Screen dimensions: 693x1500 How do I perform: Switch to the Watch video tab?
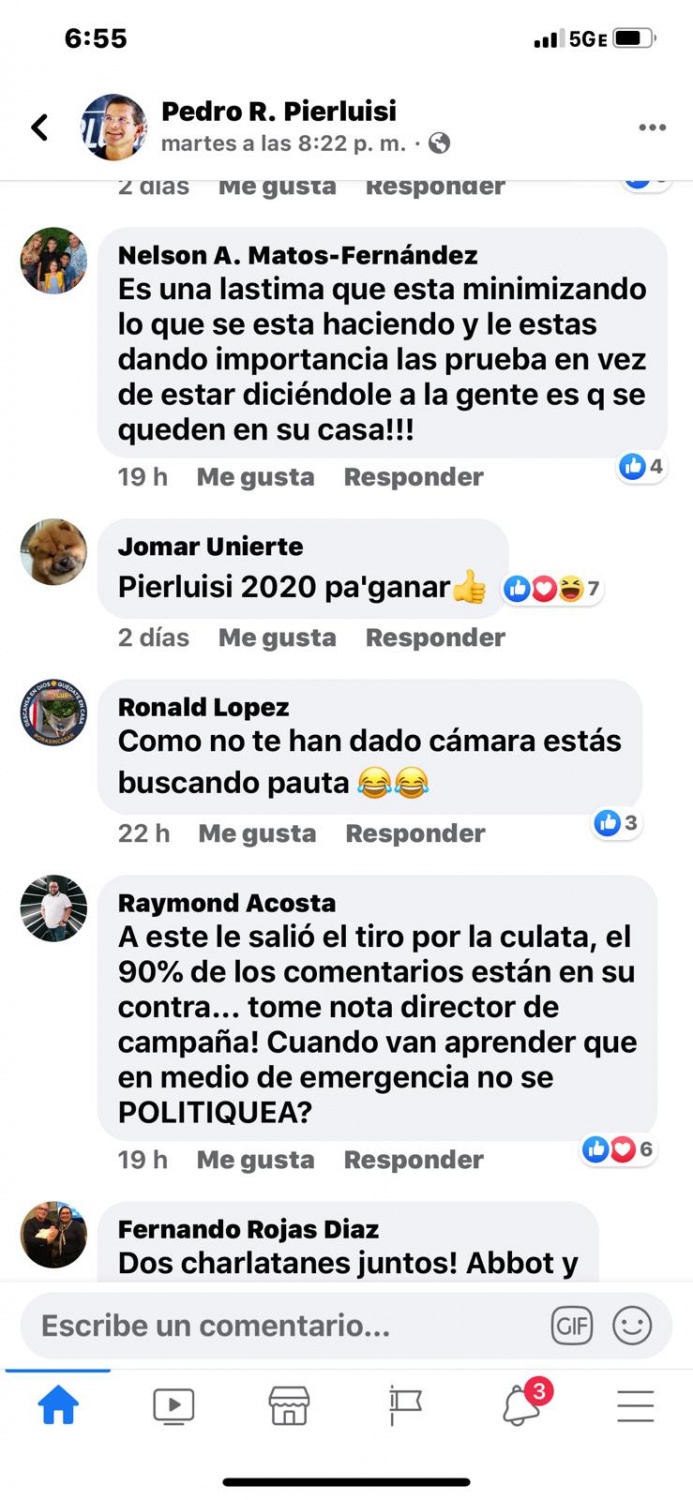[x=173, y=1406]
